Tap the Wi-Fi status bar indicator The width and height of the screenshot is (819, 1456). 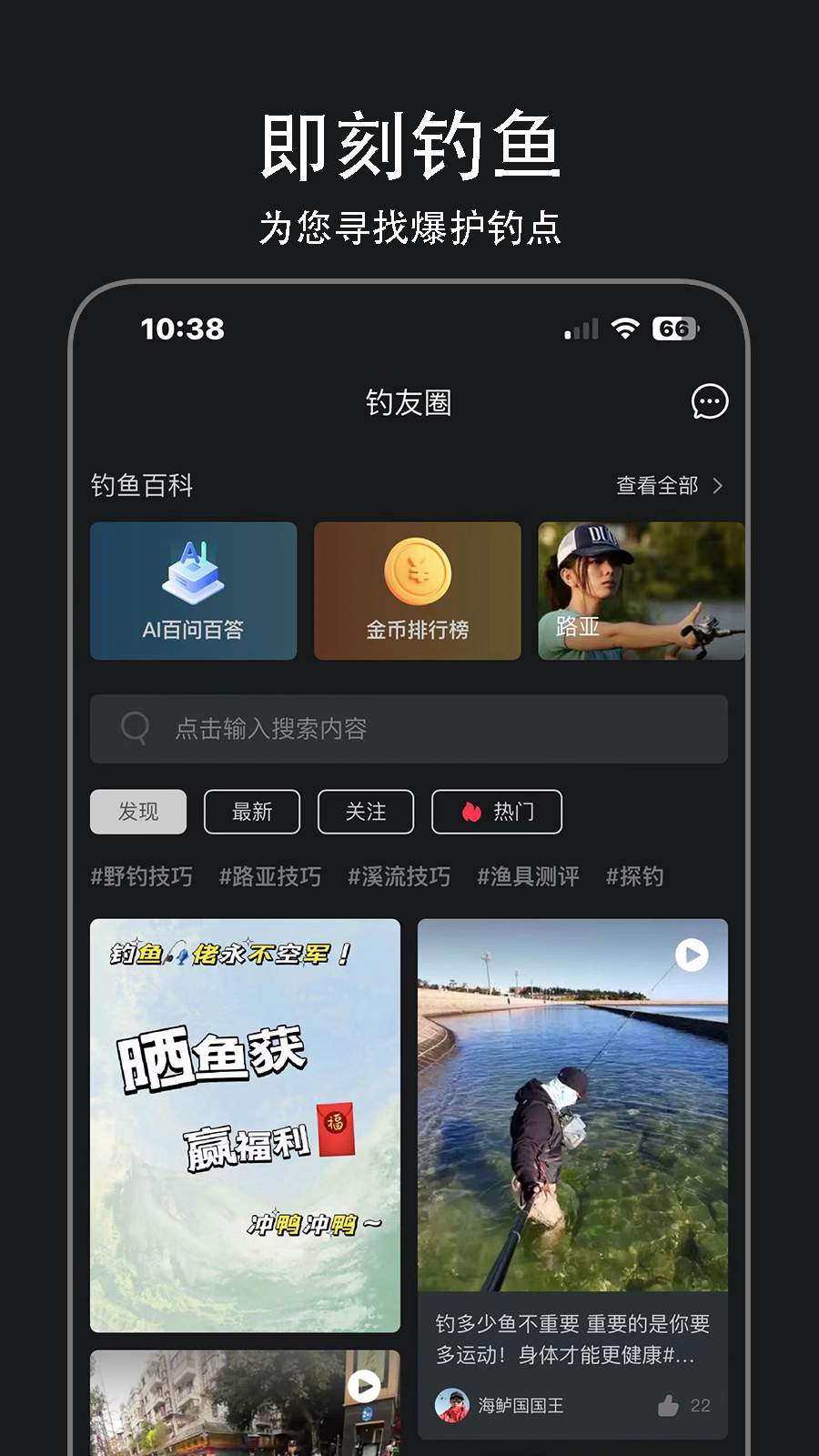tap(624, 329)
